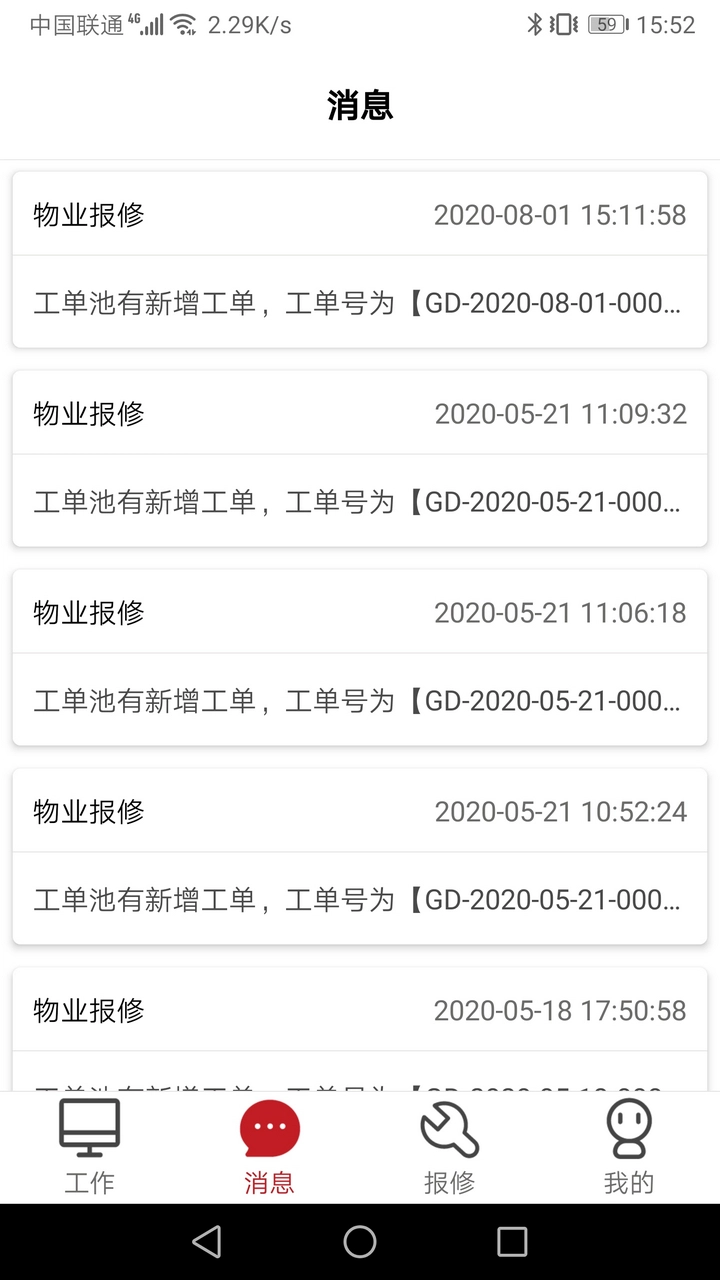Switch to the 工作 tab
Viewport: 720px width, 1280px height.
pos(90,1145)
